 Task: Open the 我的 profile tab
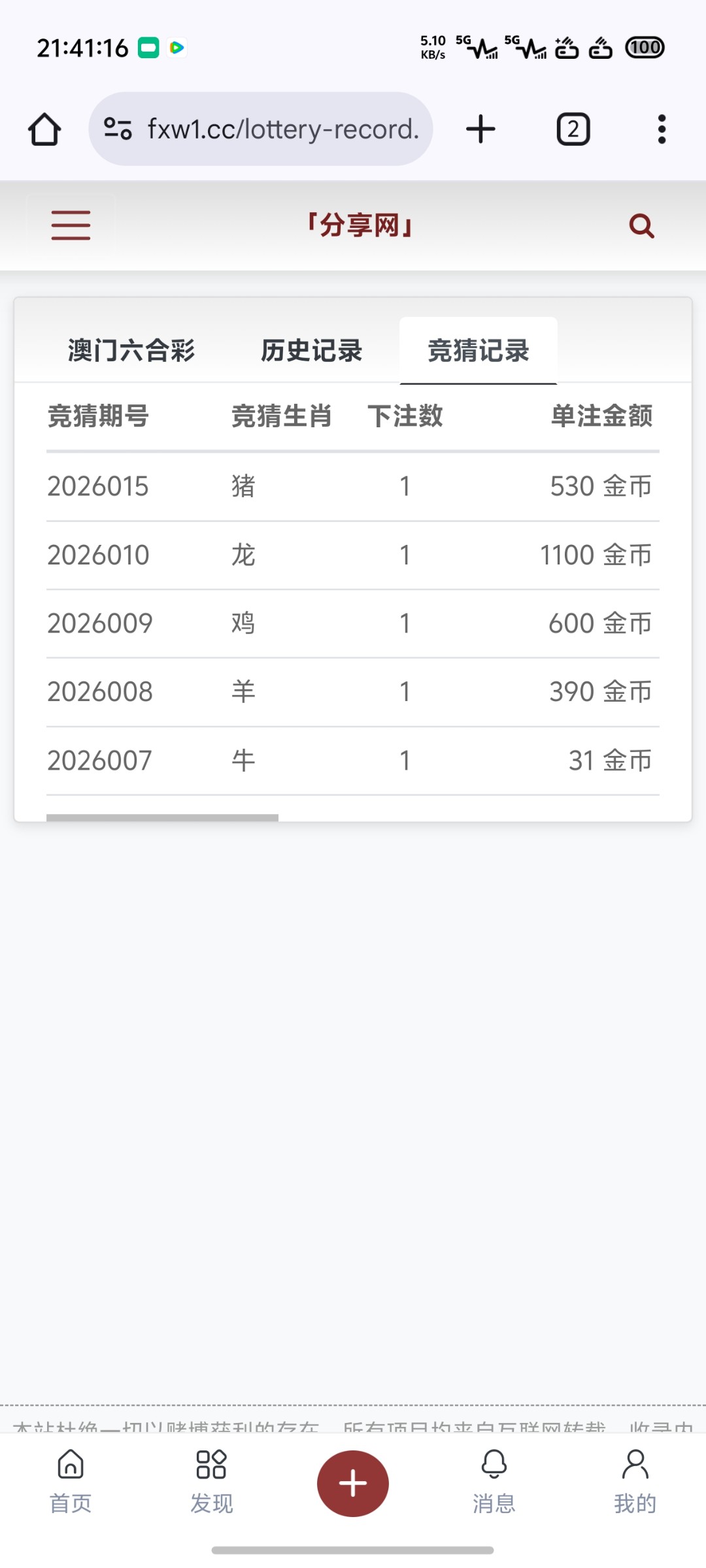635,1482
